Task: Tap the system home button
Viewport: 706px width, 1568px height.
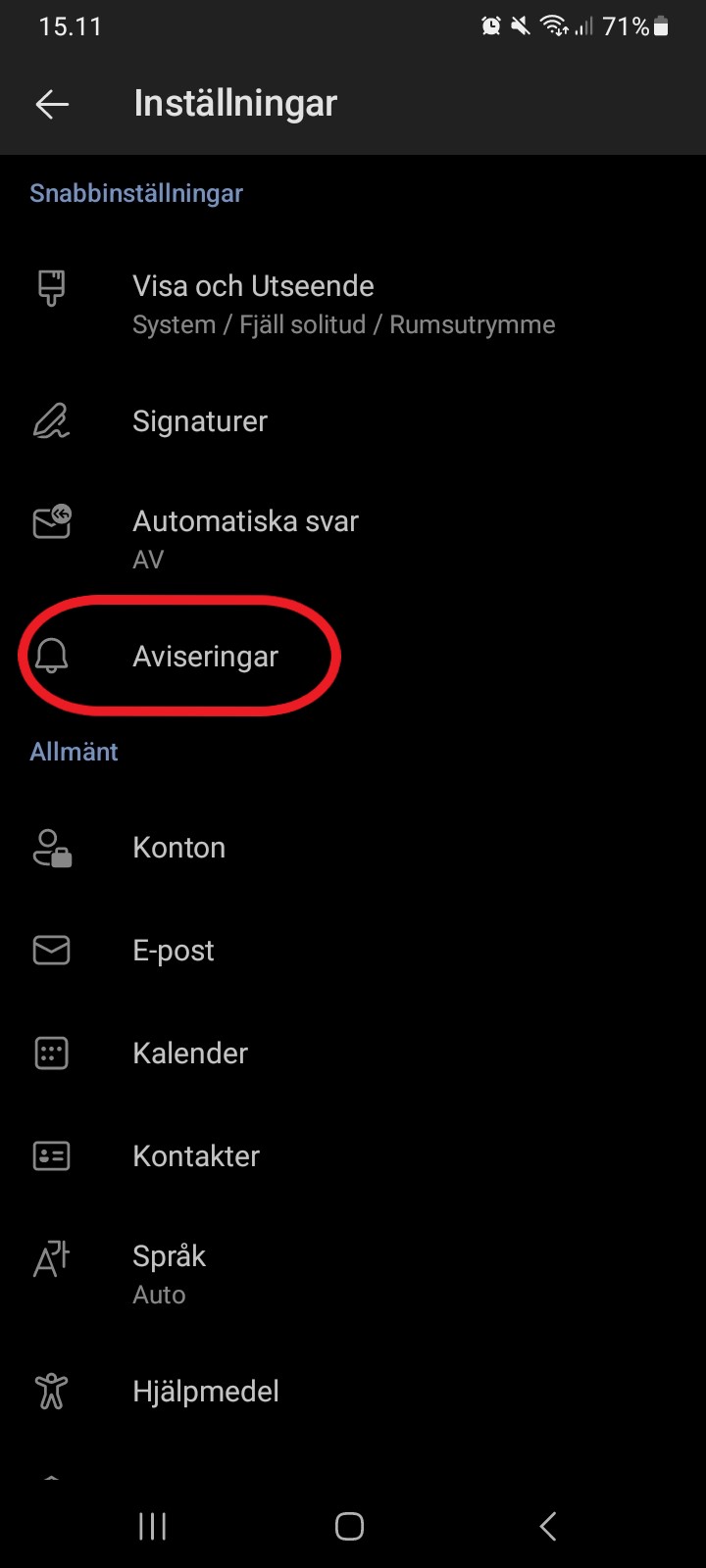Action: (350, 1526)
